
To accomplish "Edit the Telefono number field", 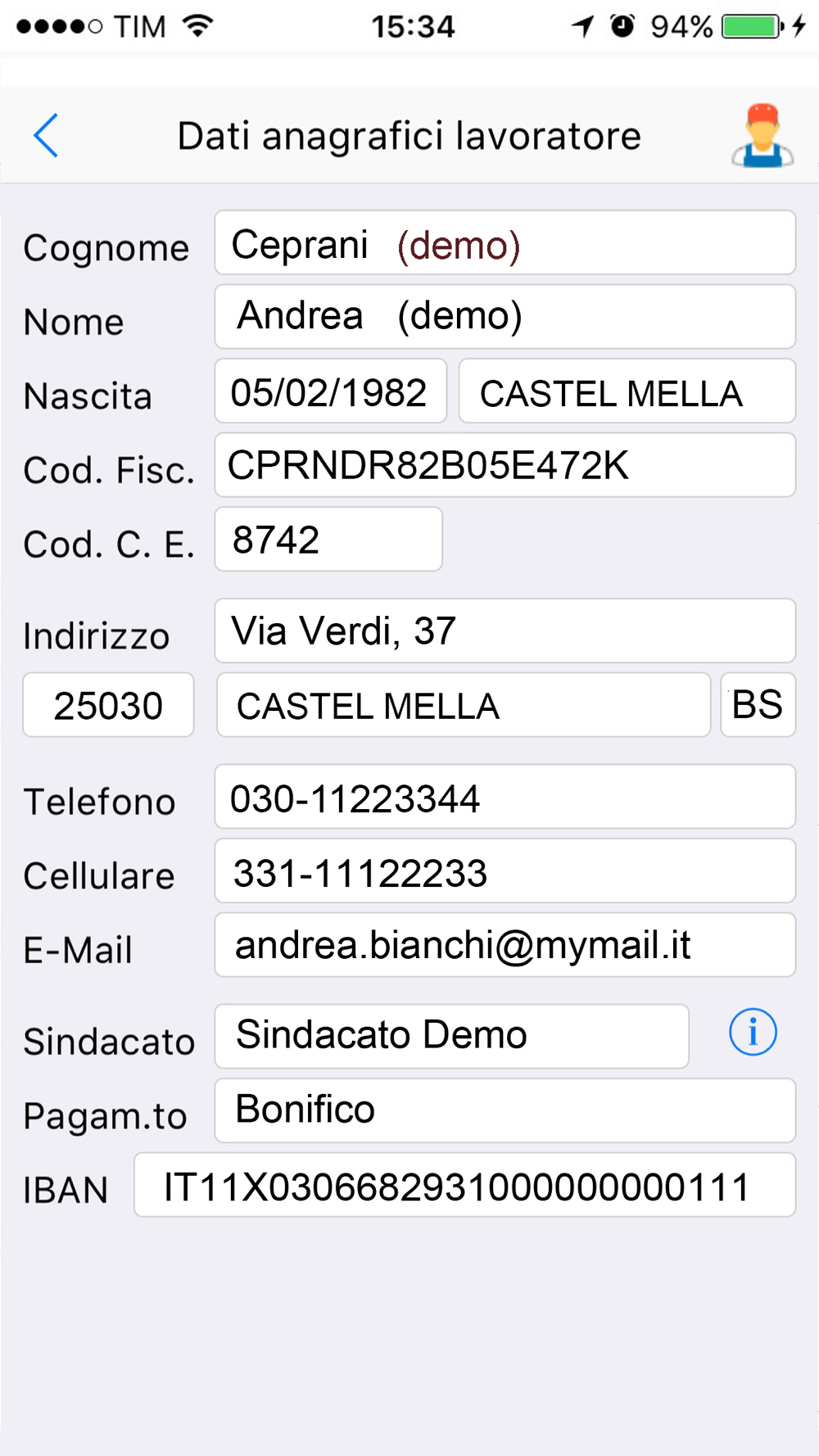I will (505, 797).
